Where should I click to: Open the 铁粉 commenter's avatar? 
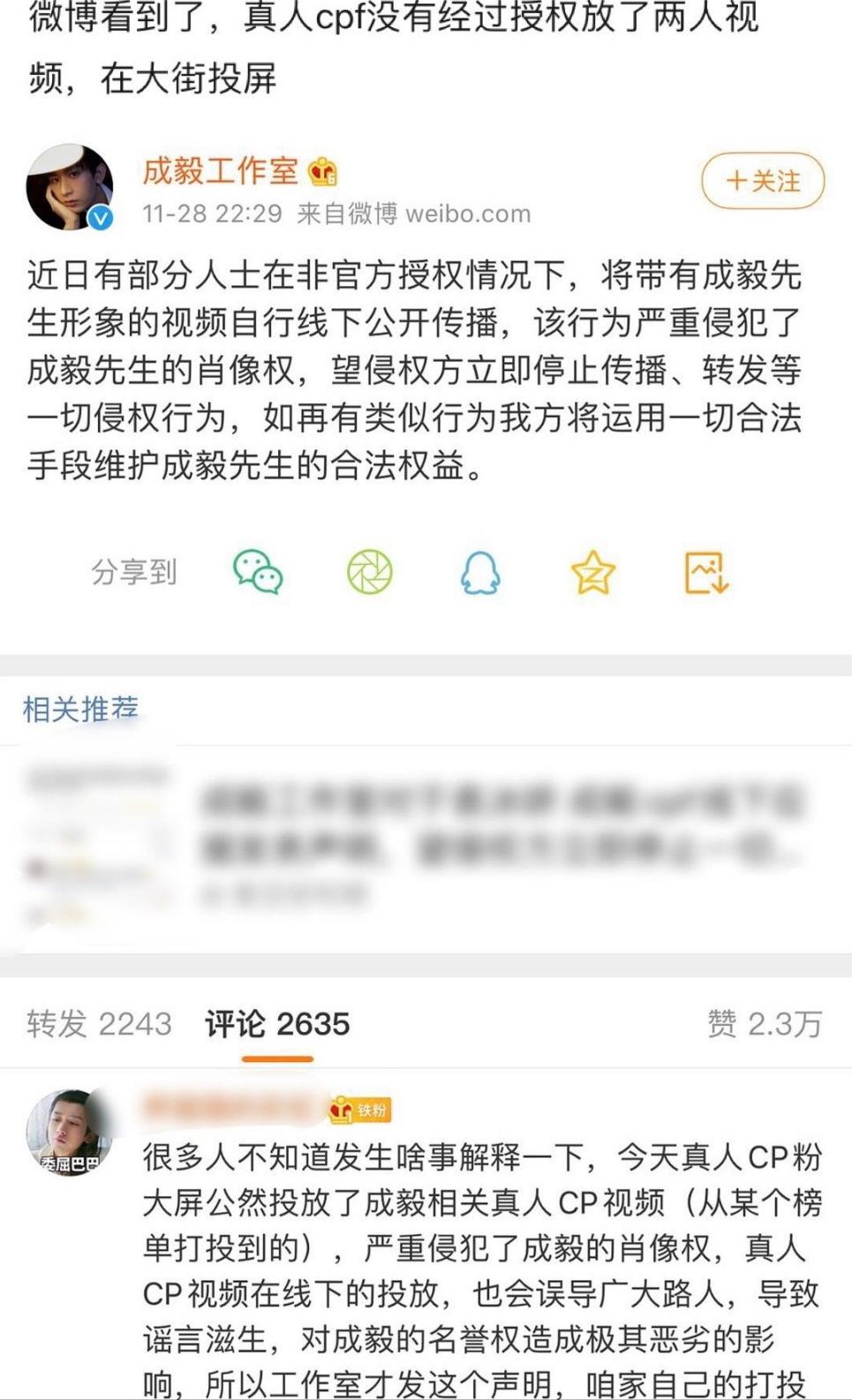point(69,1132)
